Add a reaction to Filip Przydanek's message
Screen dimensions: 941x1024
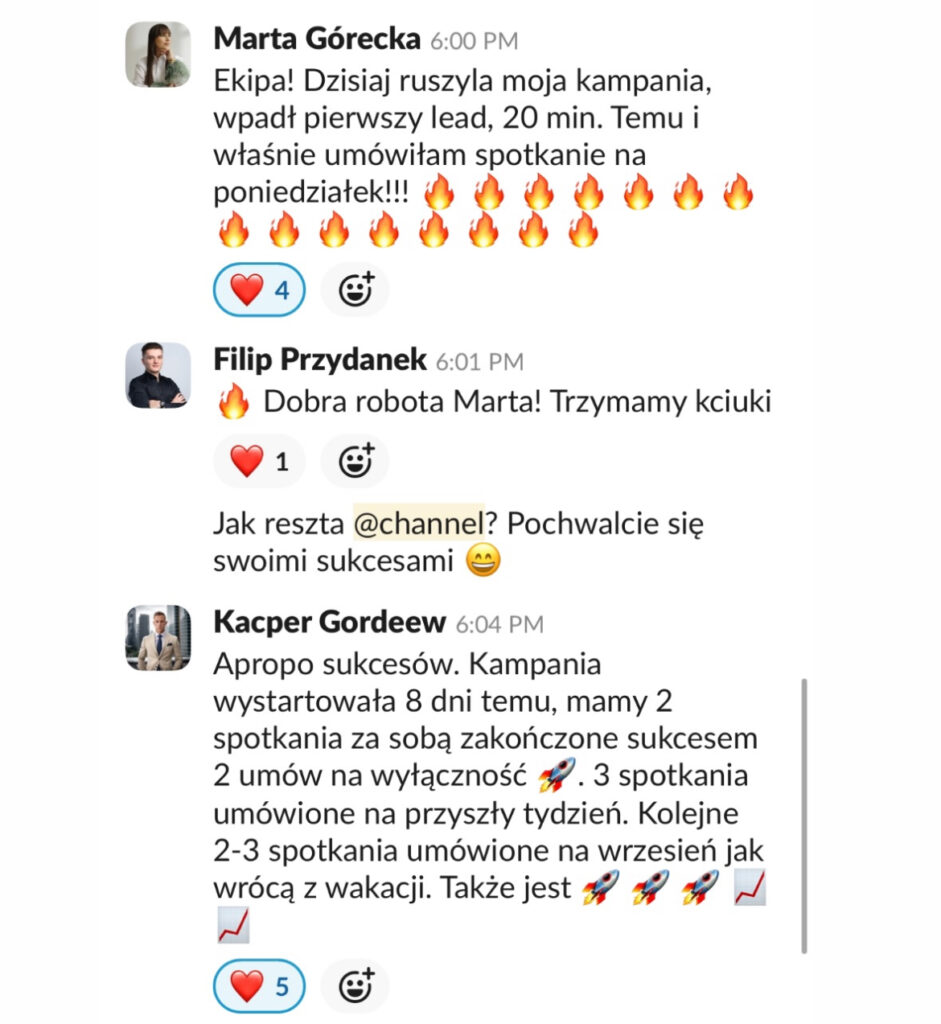pyautogui.click(x=355, y=461)
